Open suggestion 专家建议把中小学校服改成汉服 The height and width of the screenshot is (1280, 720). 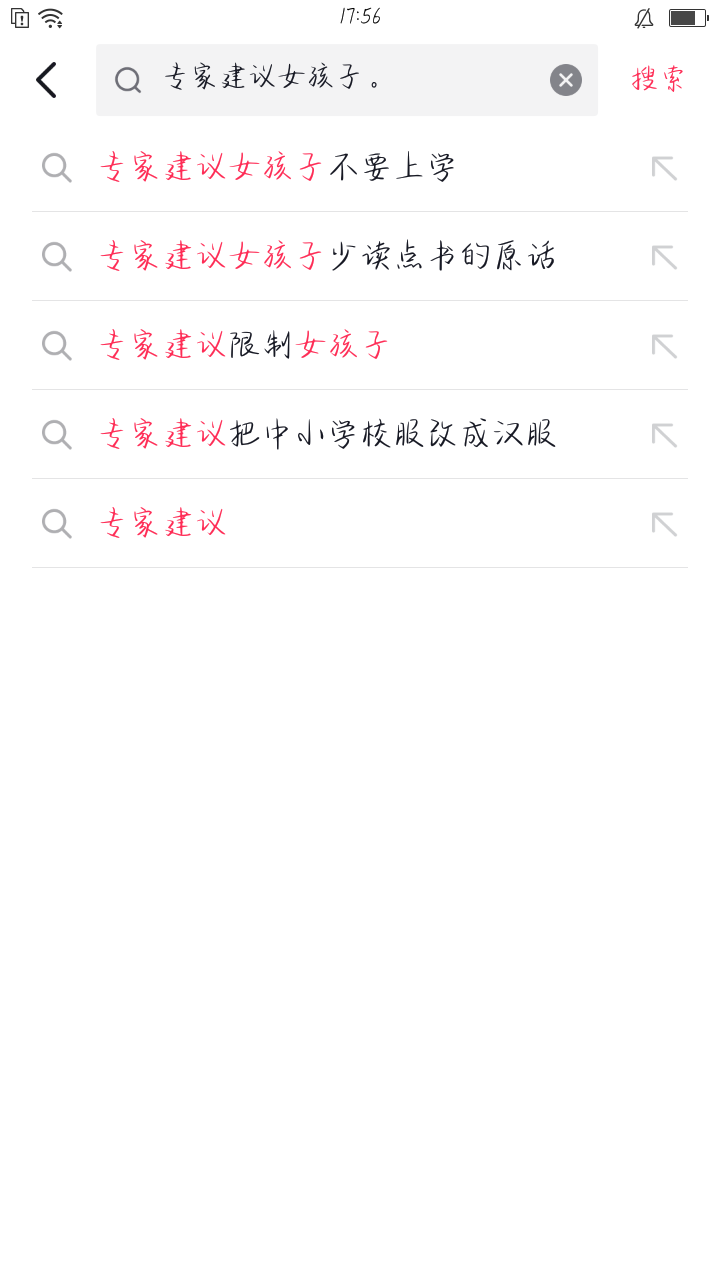[360, 435]
